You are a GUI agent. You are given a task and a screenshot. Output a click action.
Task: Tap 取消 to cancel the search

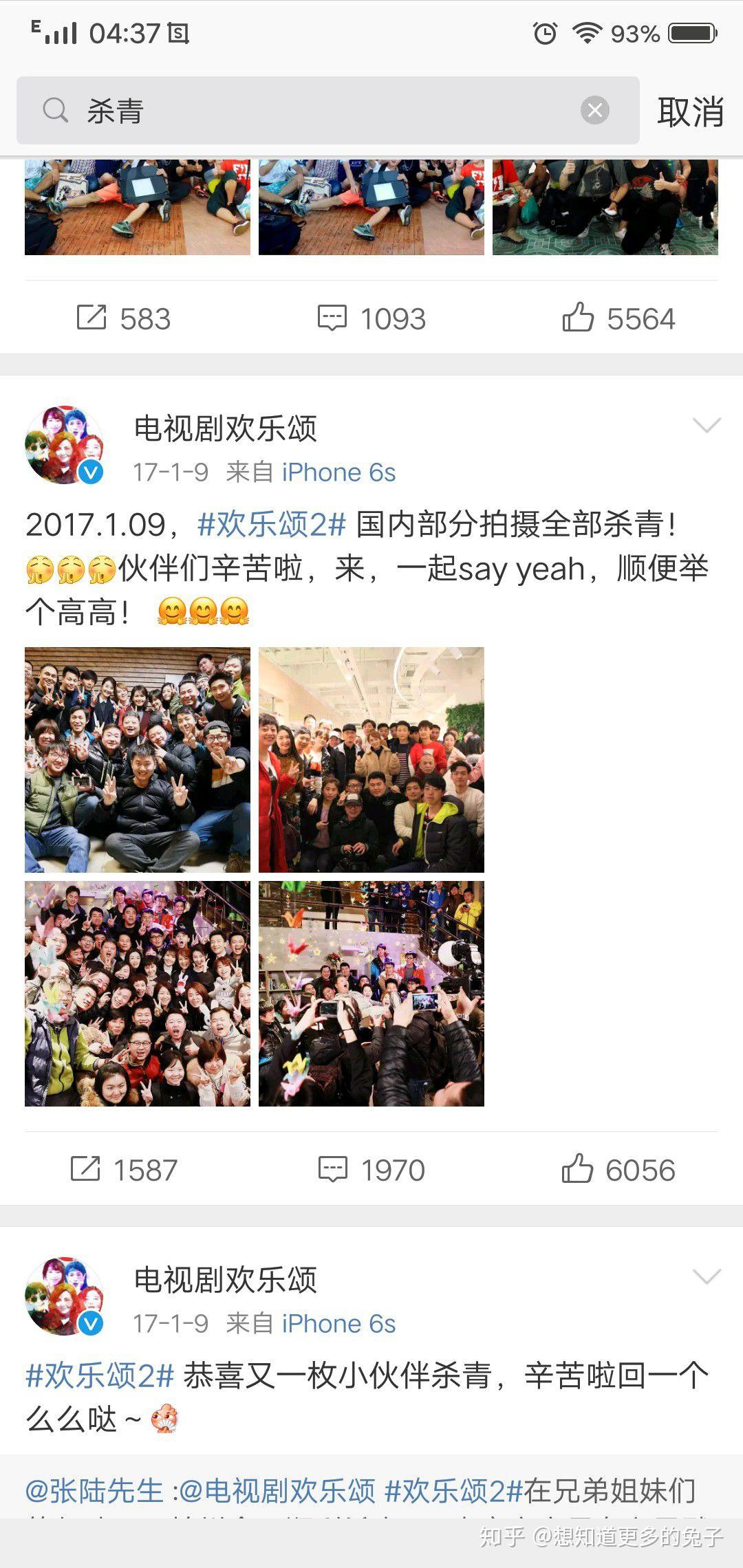(x=690, y=111)
